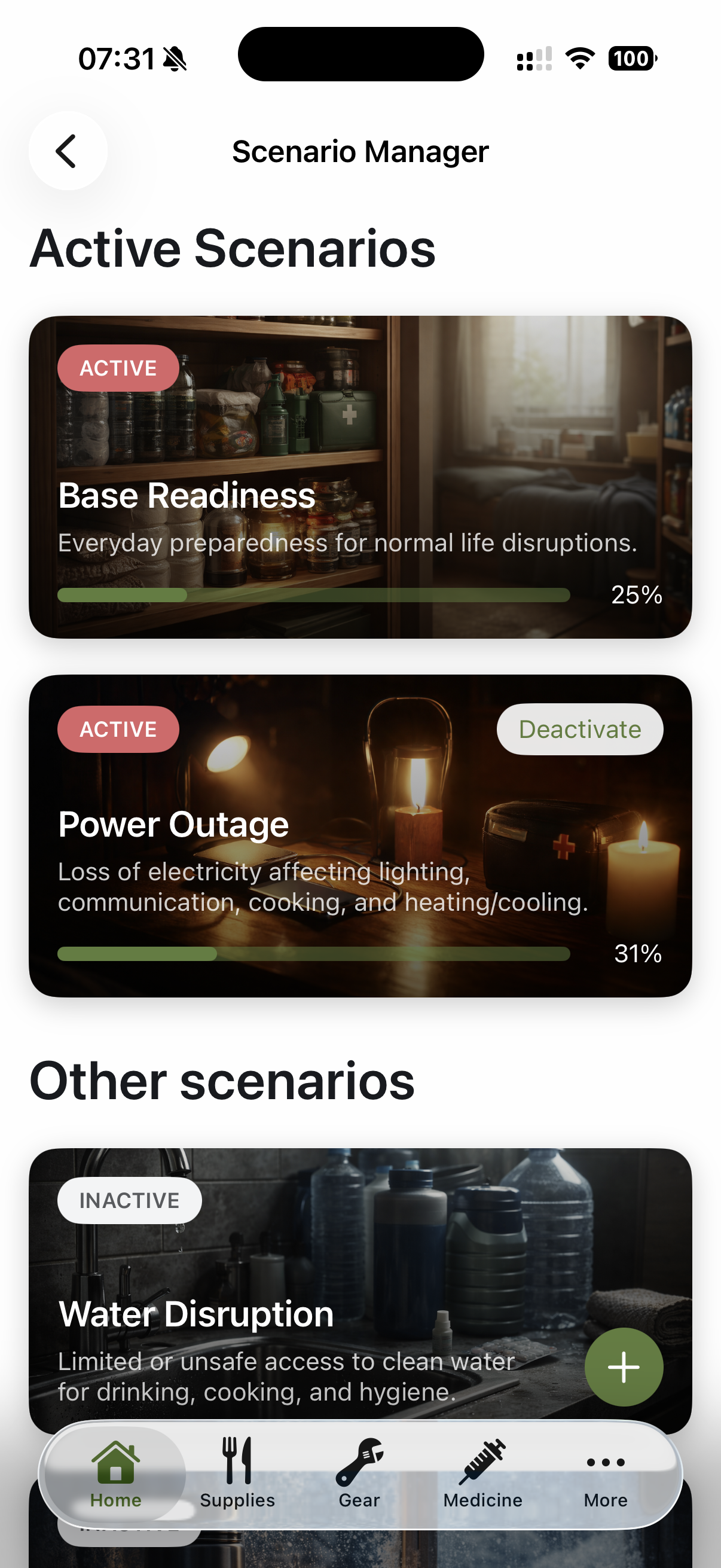
Task: Select the Medicine syringe icon
Action: click(x=482, y=1461)
